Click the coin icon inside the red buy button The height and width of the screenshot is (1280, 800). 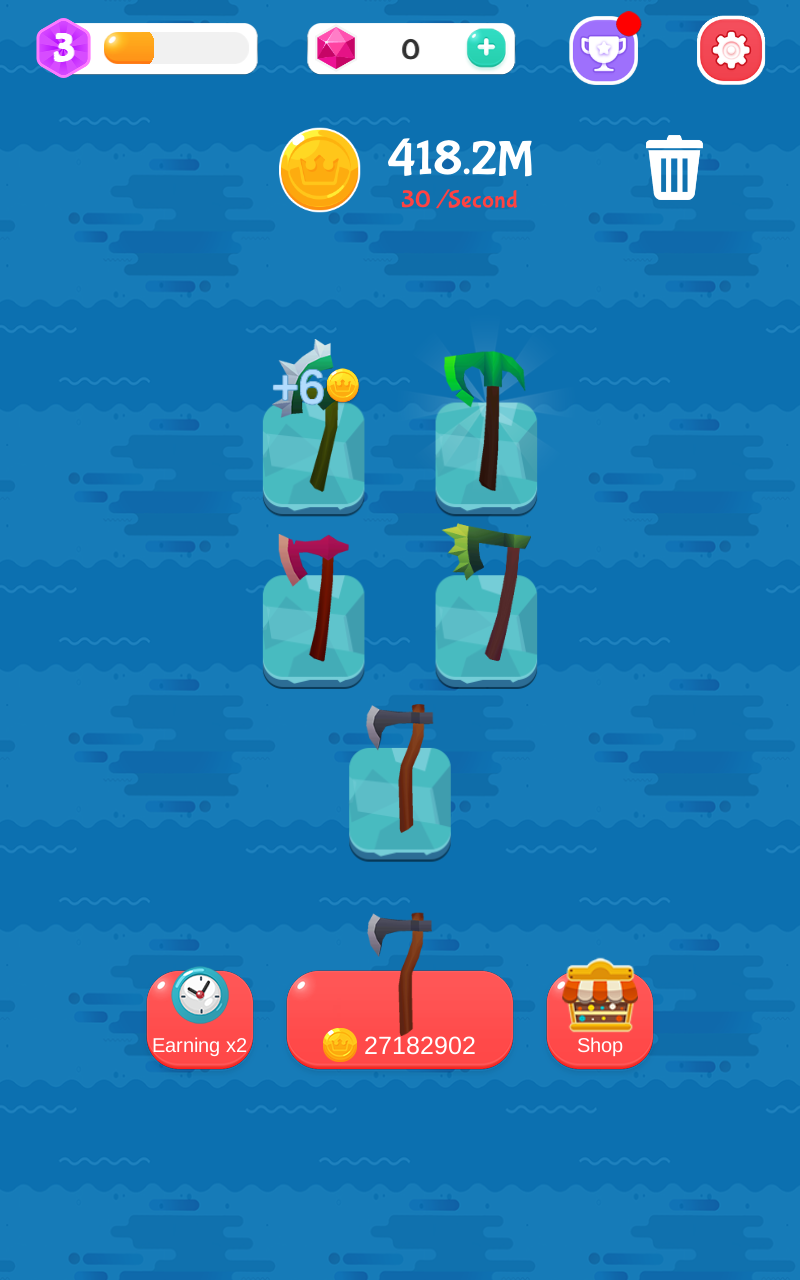click(341, 1045)
